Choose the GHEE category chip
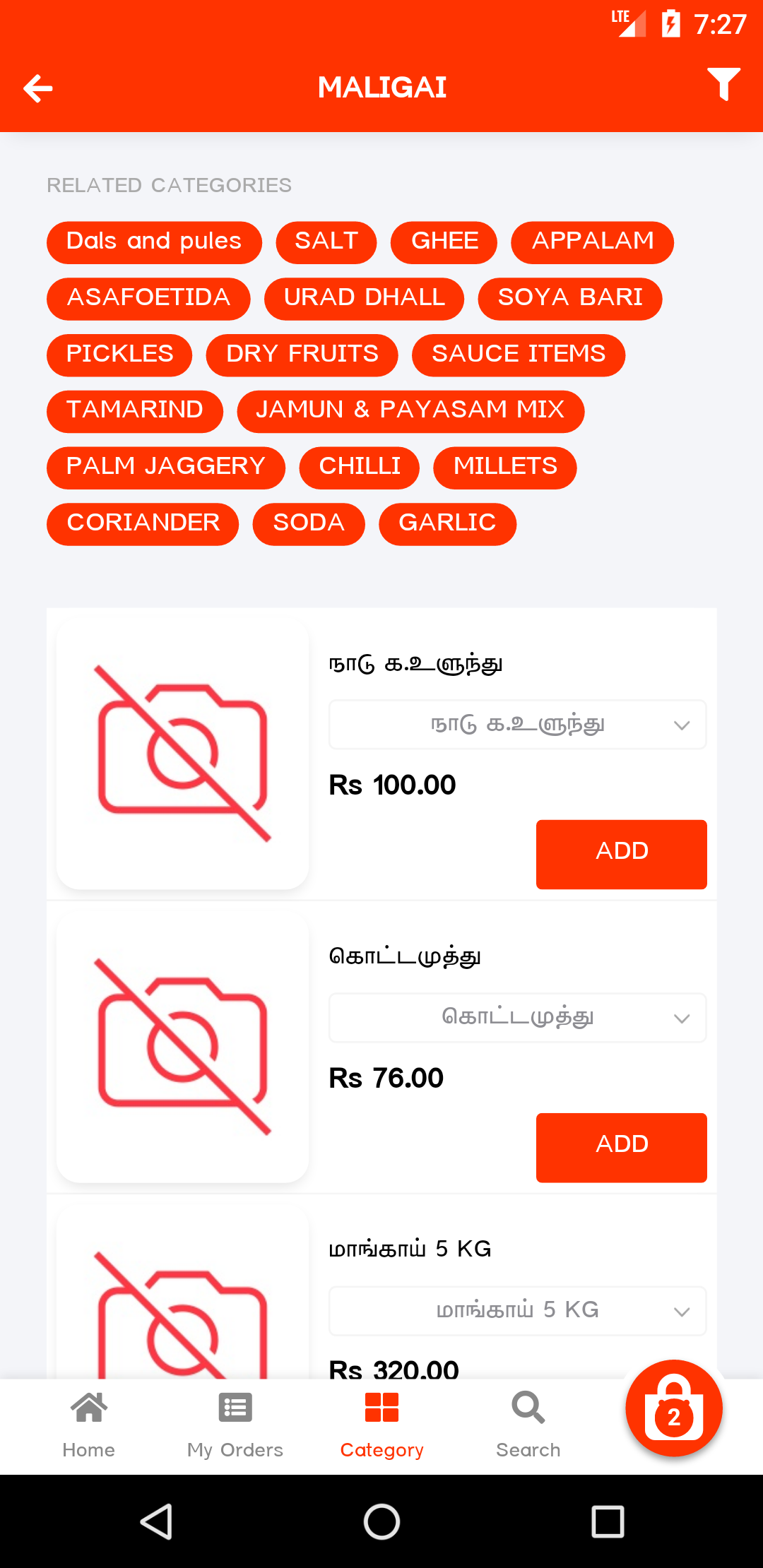 pyautogui.click(x=444, y=242)
